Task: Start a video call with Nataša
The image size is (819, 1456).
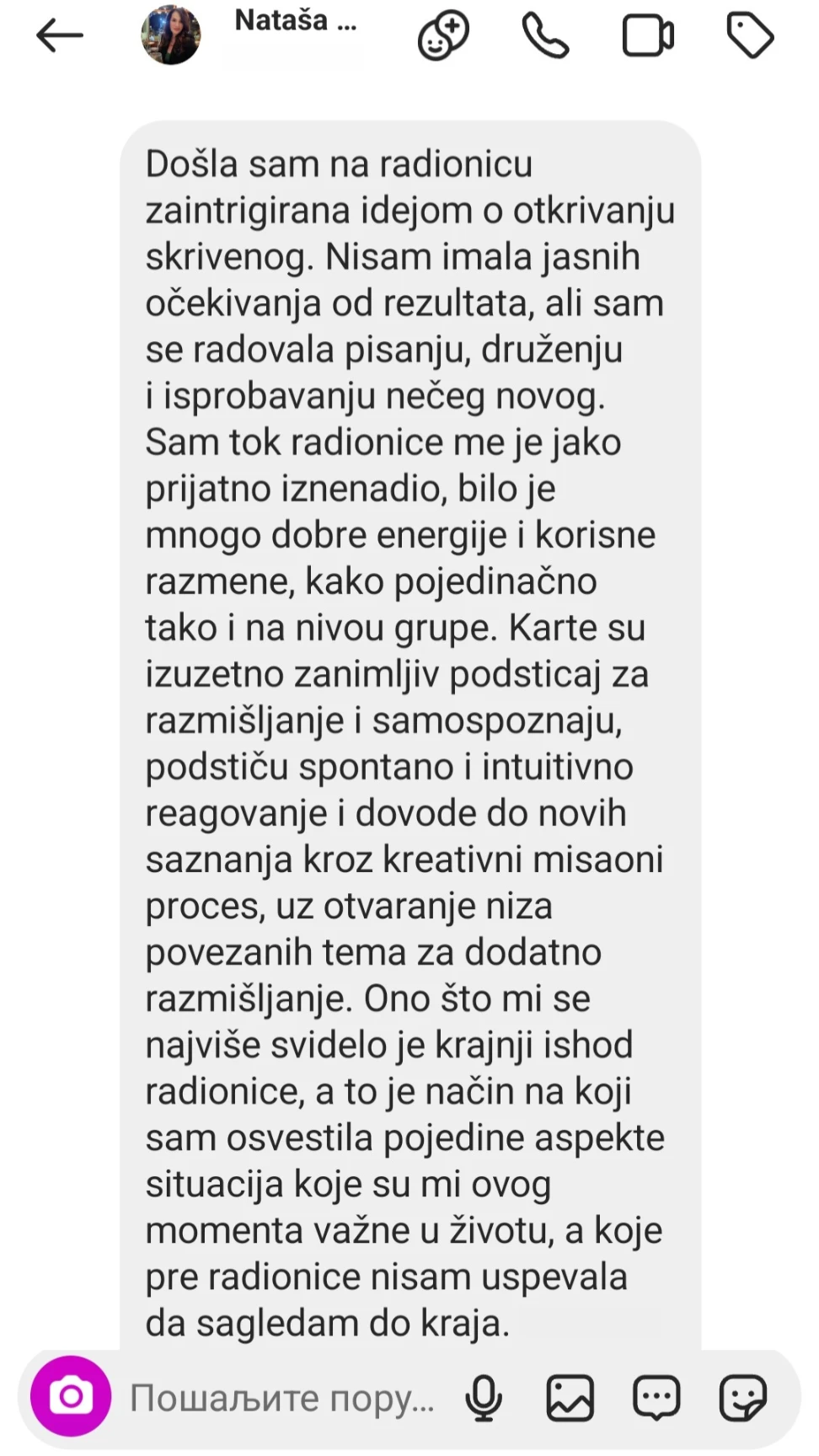Action: 648,35
